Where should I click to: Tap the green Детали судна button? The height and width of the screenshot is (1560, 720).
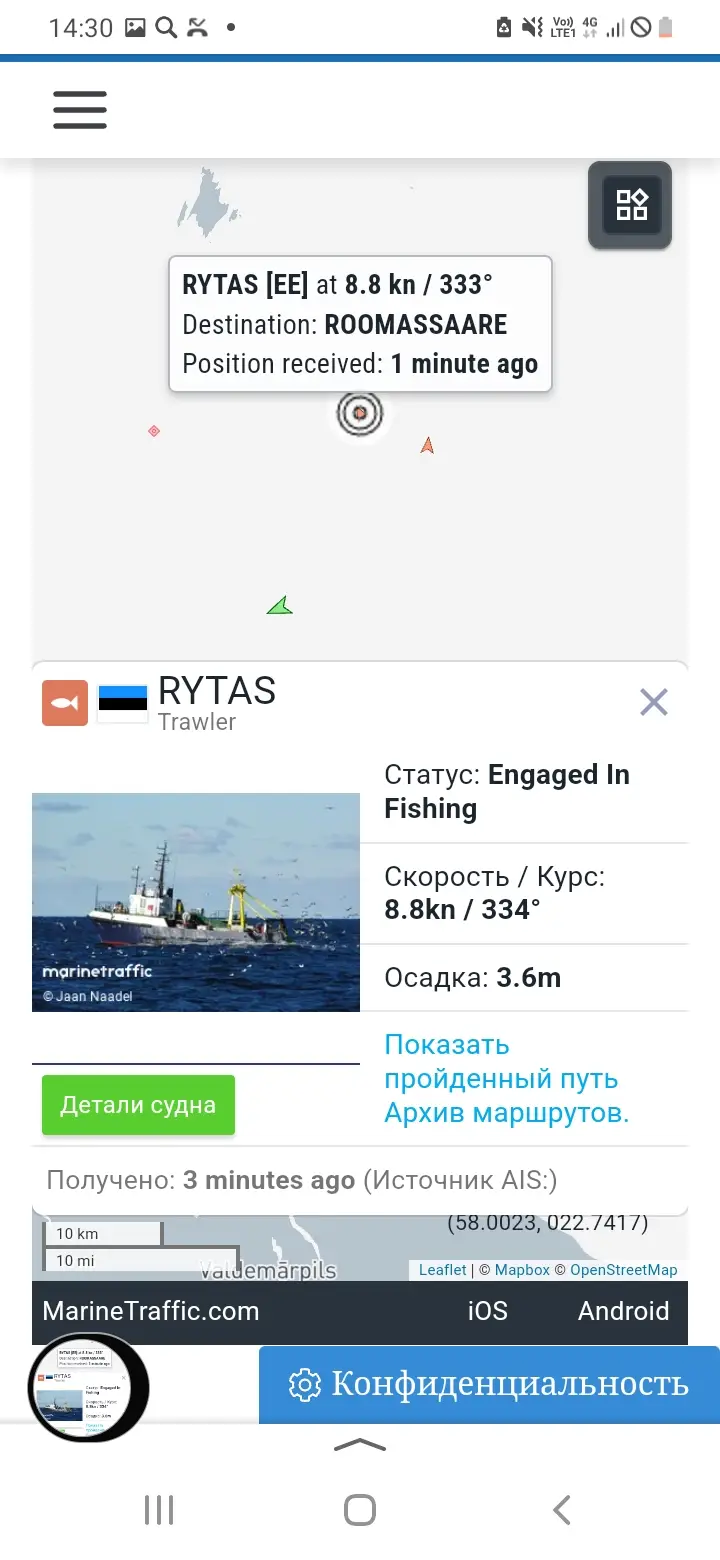click(x=138, y=1105)
